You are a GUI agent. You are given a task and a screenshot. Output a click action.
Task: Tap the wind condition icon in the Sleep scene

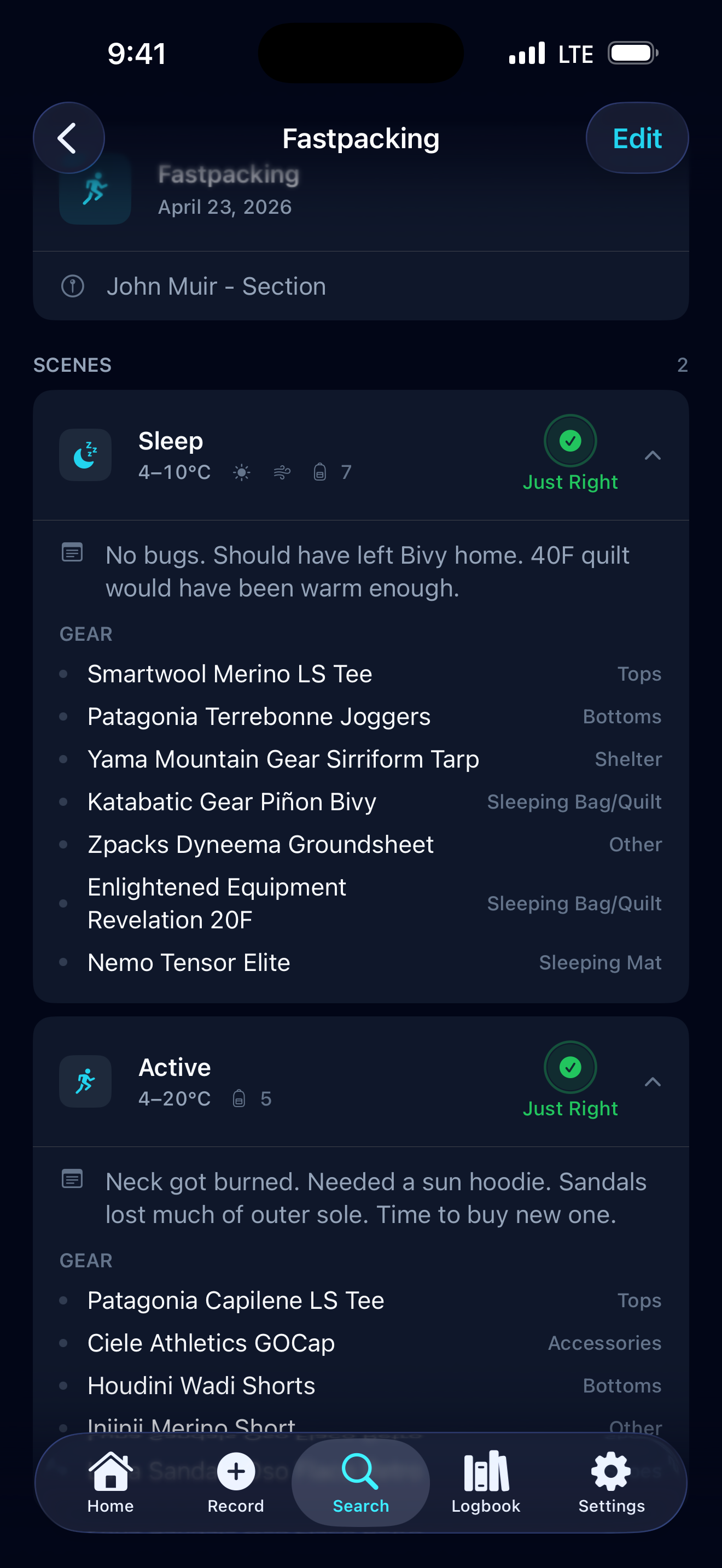pyautogui.click(x=281, y=472)
